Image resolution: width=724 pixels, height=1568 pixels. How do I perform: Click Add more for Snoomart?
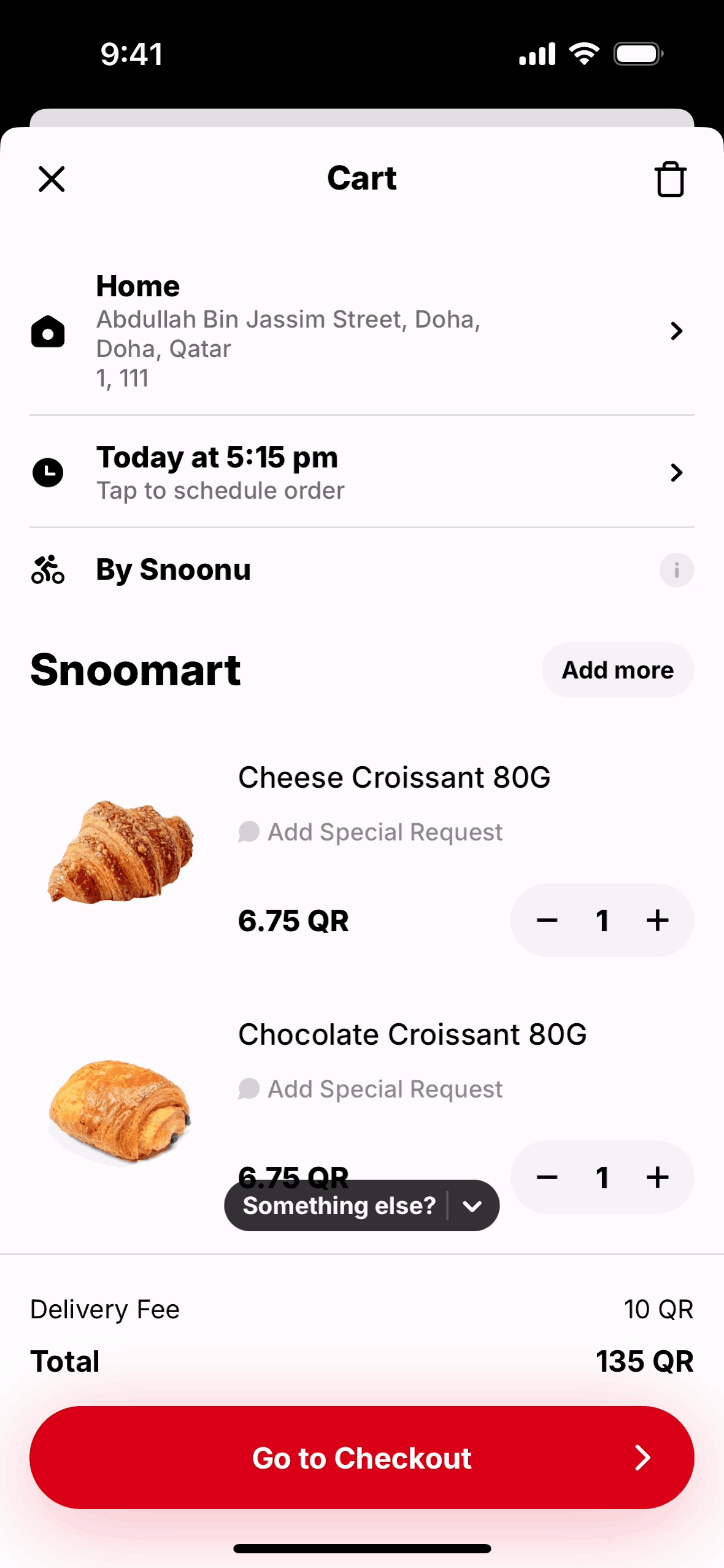pyautogui.click(x=617, y=670)
